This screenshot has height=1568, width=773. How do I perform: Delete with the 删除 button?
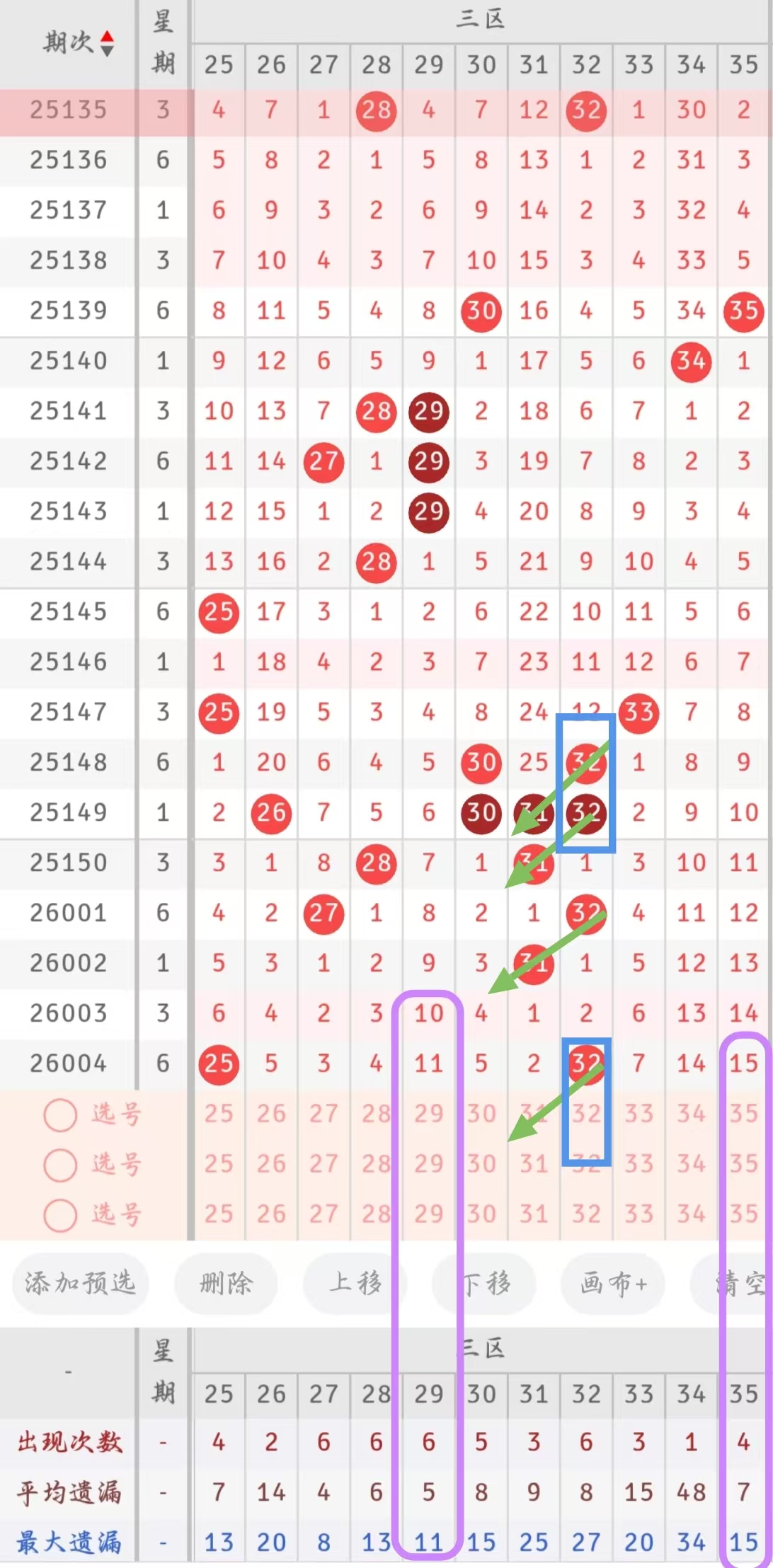(x=226, y=1283)
